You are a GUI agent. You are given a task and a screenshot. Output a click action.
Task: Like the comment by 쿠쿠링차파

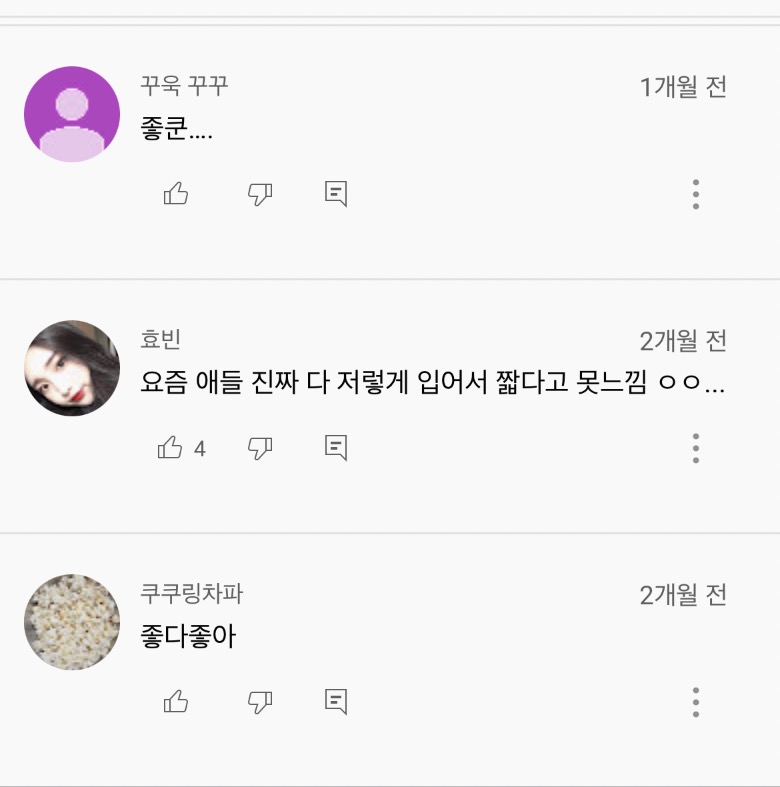tap(176, 702)
